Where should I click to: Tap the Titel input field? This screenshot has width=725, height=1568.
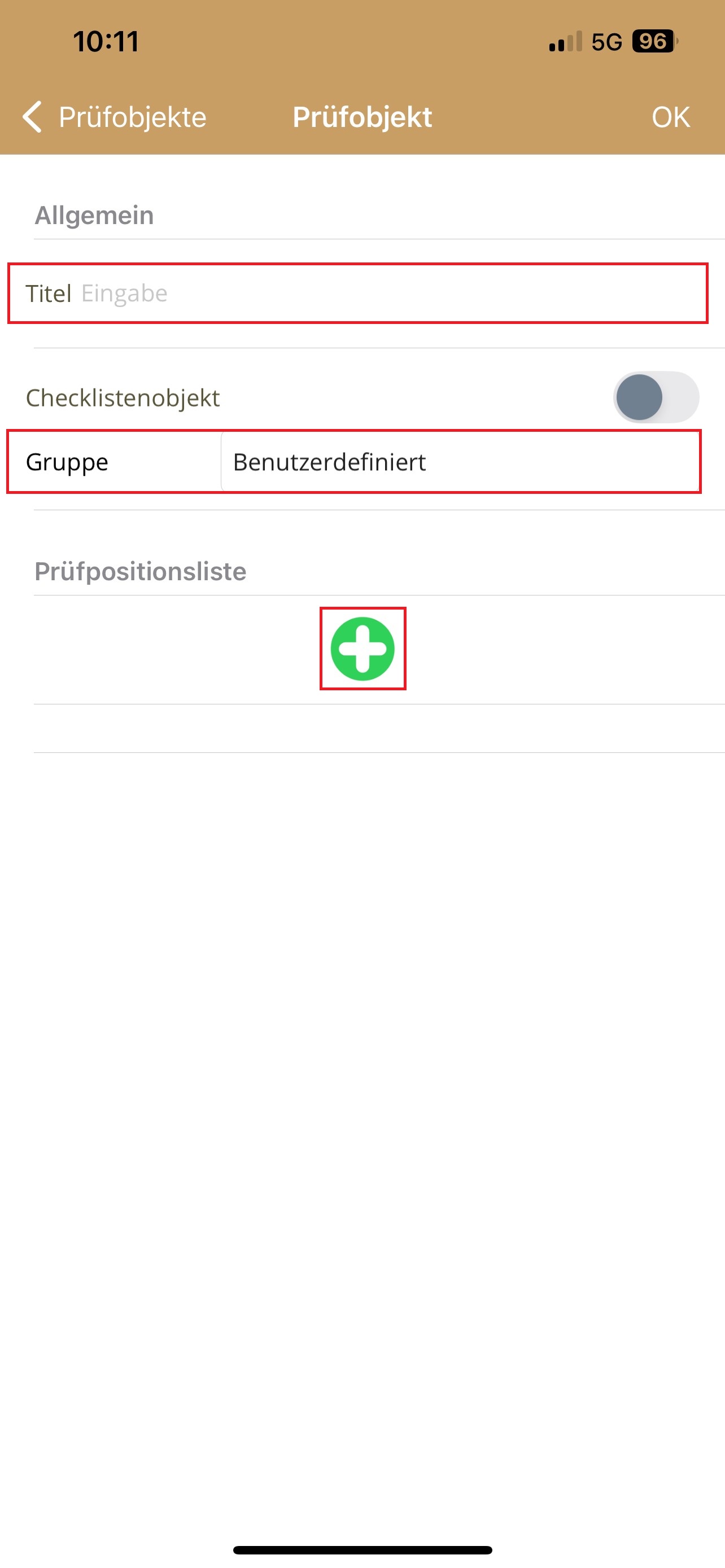tap(390, 294)
